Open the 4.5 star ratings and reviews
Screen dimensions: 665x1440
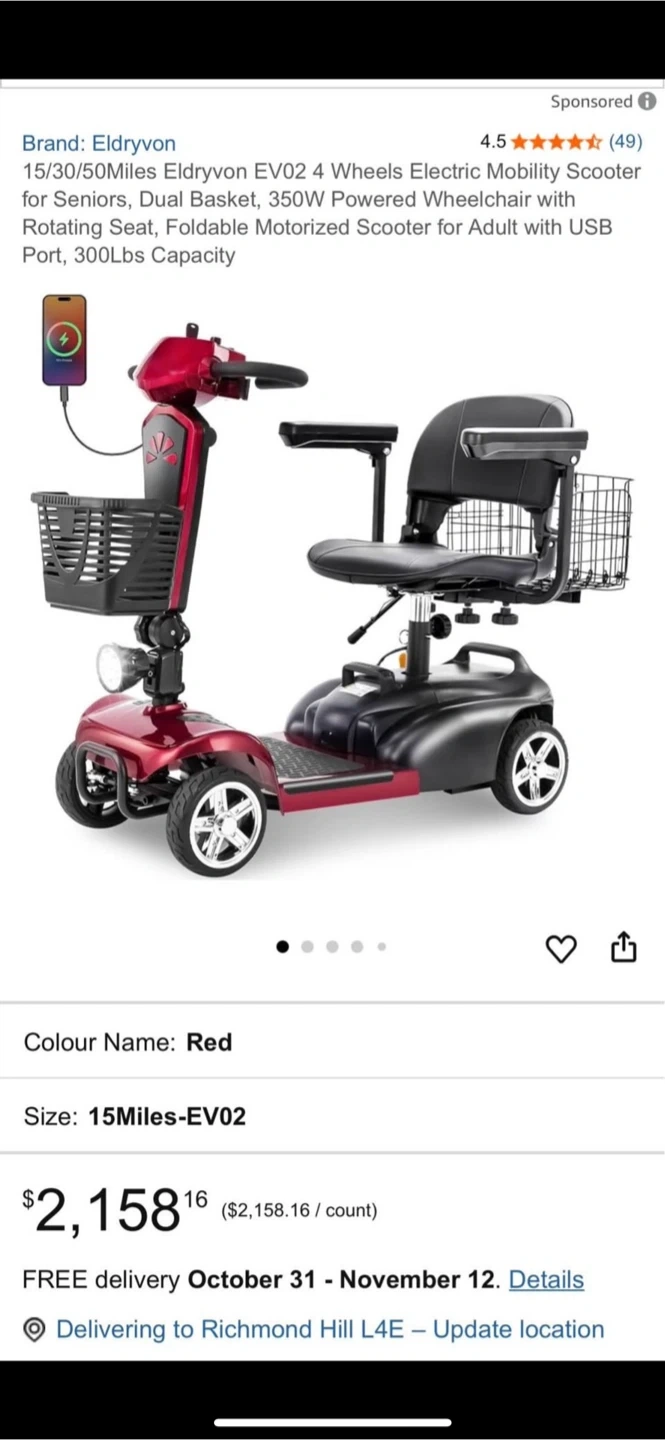pyautogui.click(x=560, y=142)
